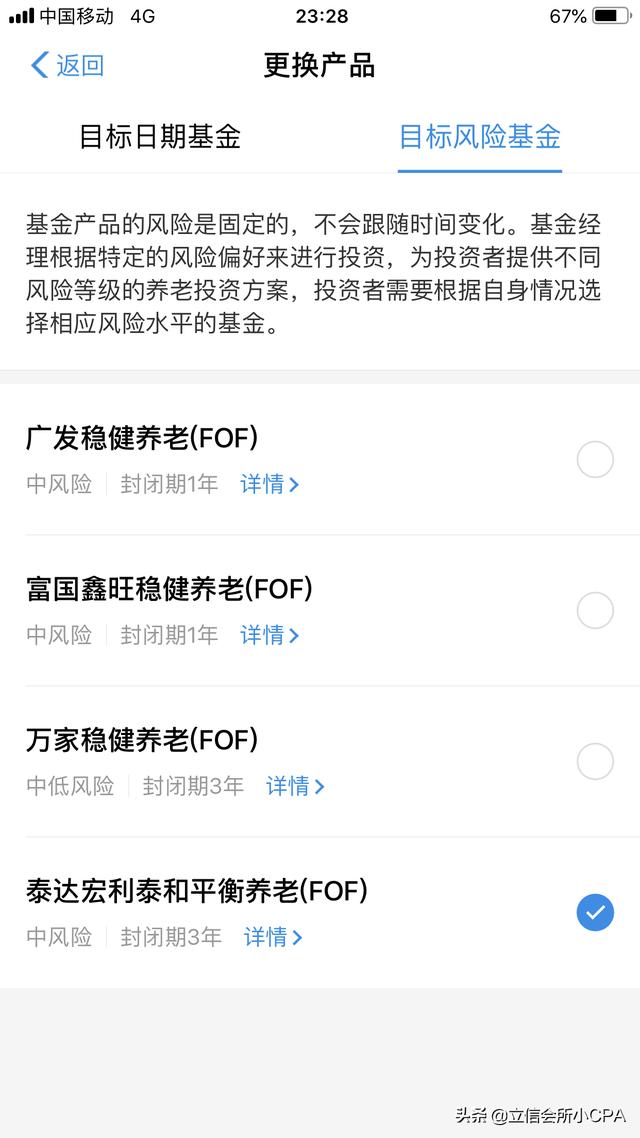Screen dimensions: 640x1138
Task: Show 详情 for 万家稳健养老(FOF)
Action: (x=295, y=787)
